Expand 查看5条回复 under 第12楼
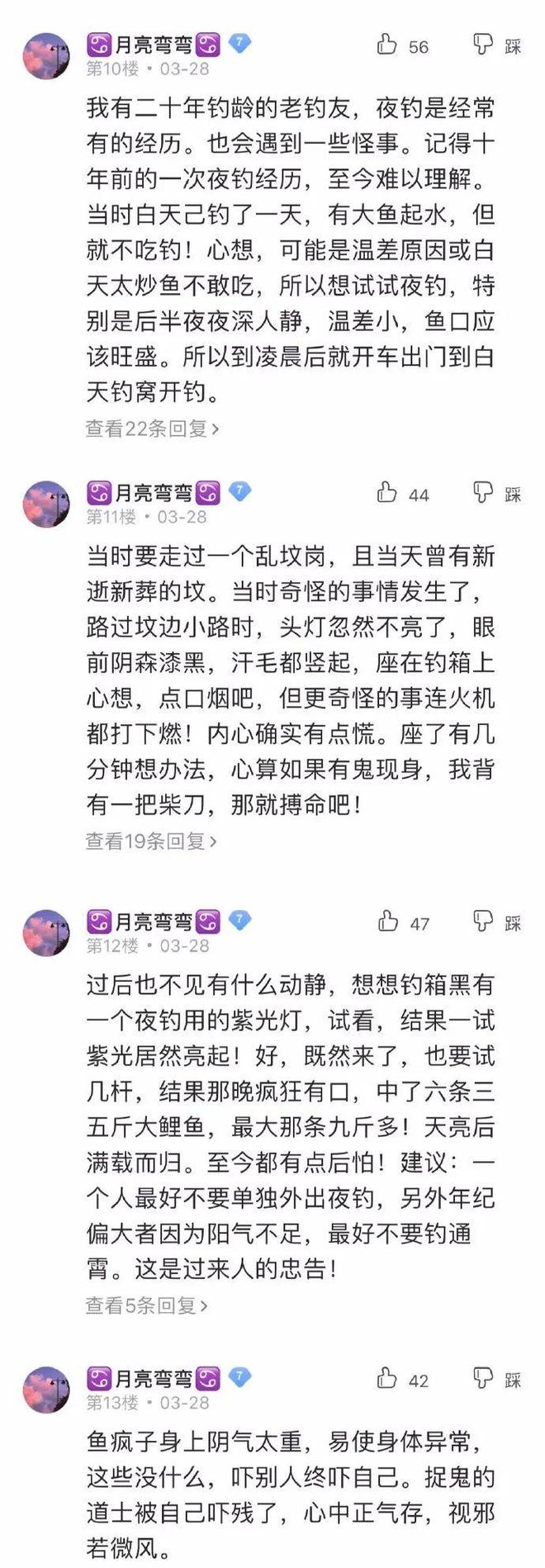The width and height of the screenshot is (545, 1568). pos(146,1305)
